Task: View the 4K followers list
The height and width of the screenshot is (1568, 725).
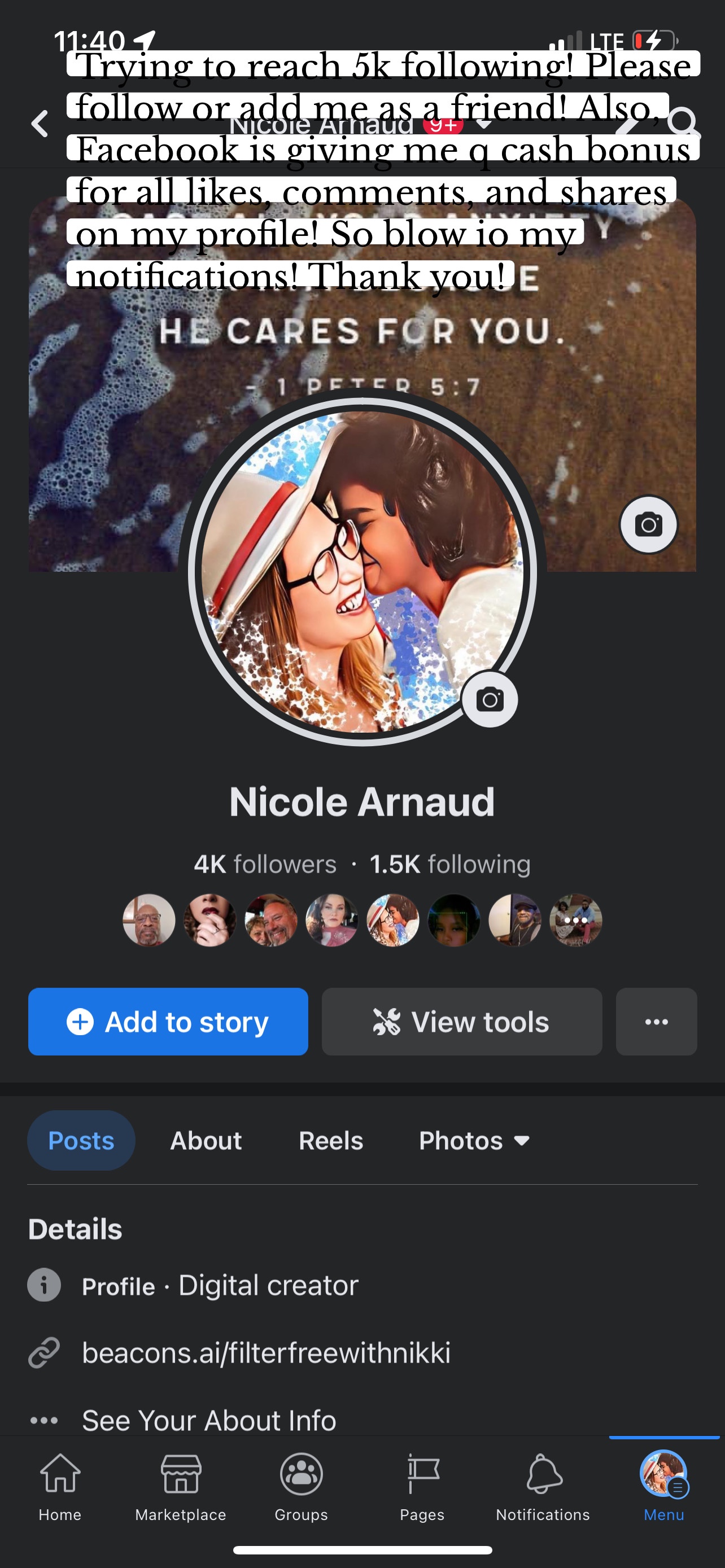Action: (x=265, y=864)
